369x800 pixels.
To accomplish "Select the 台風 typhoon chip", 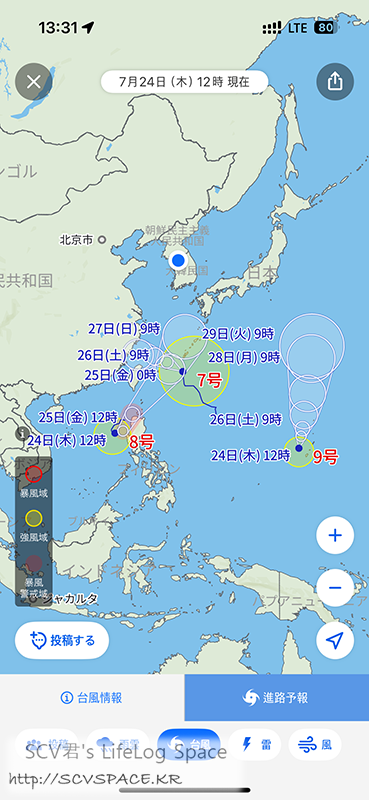I will point(189,745).
